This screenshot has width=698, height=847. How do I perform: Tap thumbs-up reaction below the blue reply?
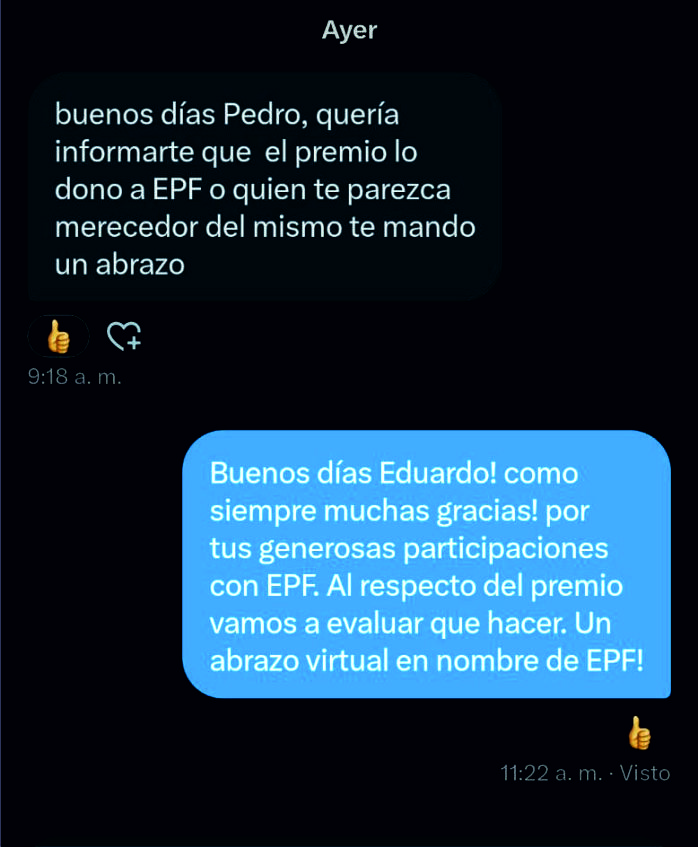coord(639,733)
